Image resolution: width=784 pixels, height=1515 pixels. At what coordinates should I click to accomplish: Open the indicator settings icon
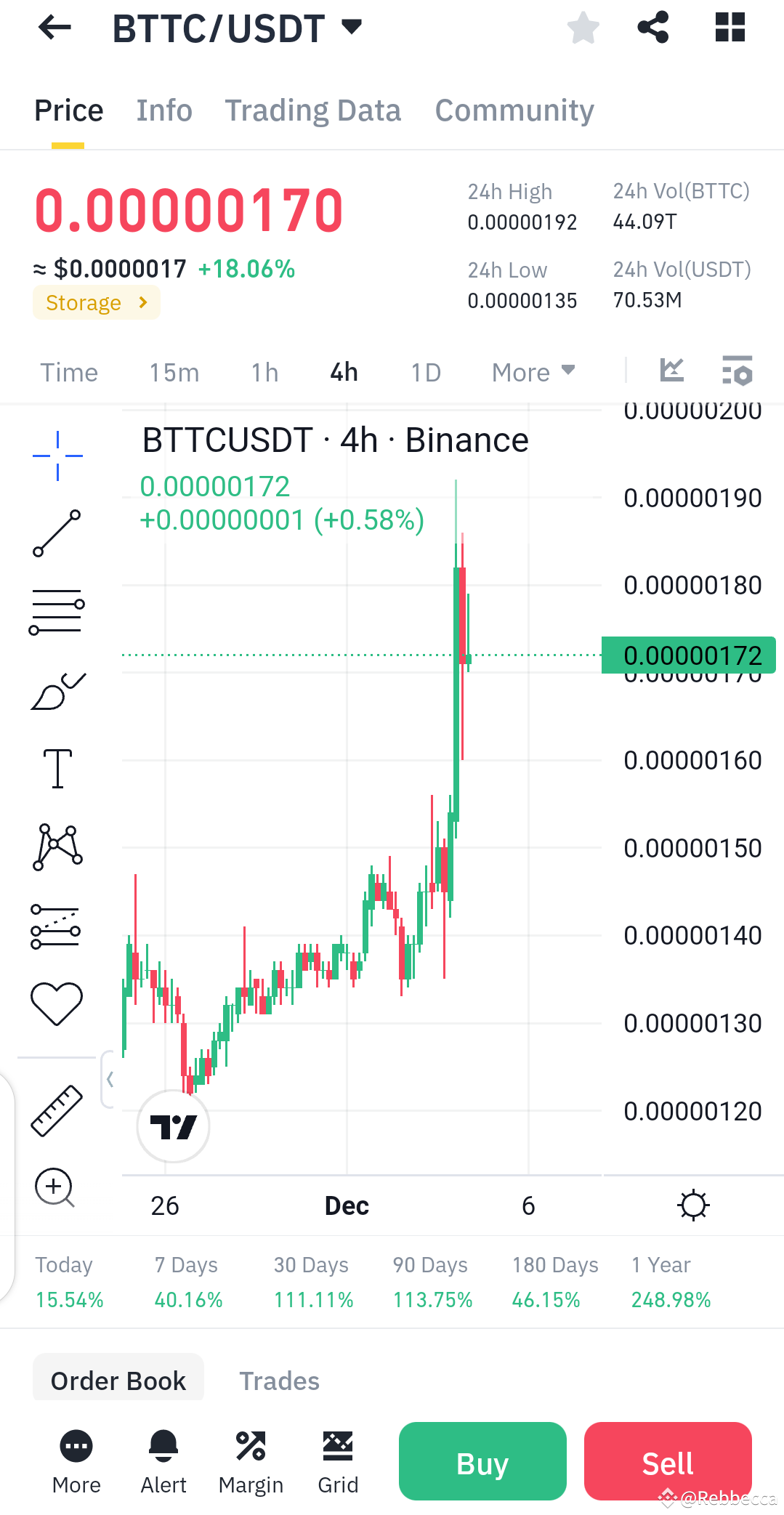737,371
